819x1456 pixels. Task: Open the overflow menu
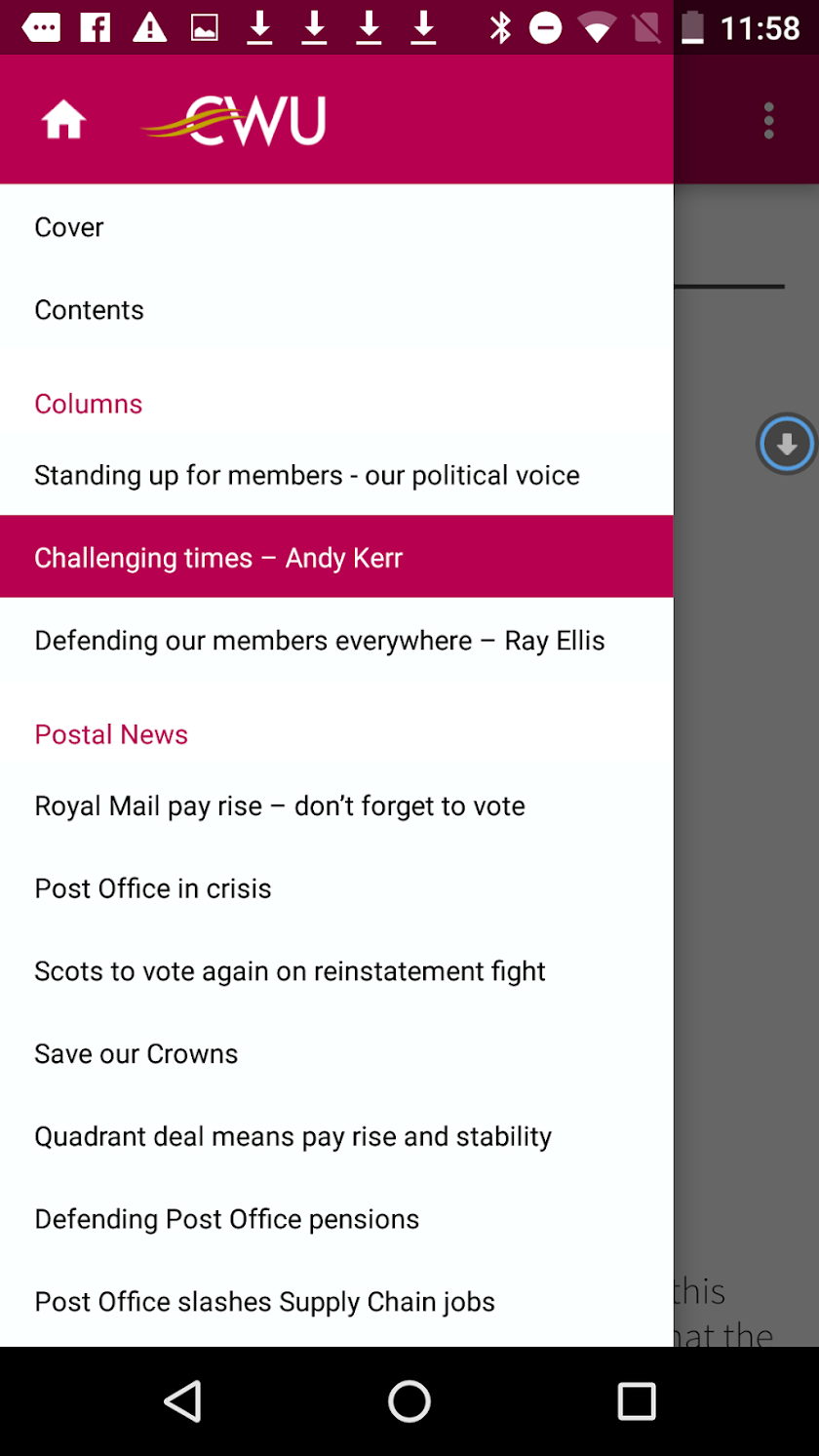pyautogui.click(x=768, y=121)
